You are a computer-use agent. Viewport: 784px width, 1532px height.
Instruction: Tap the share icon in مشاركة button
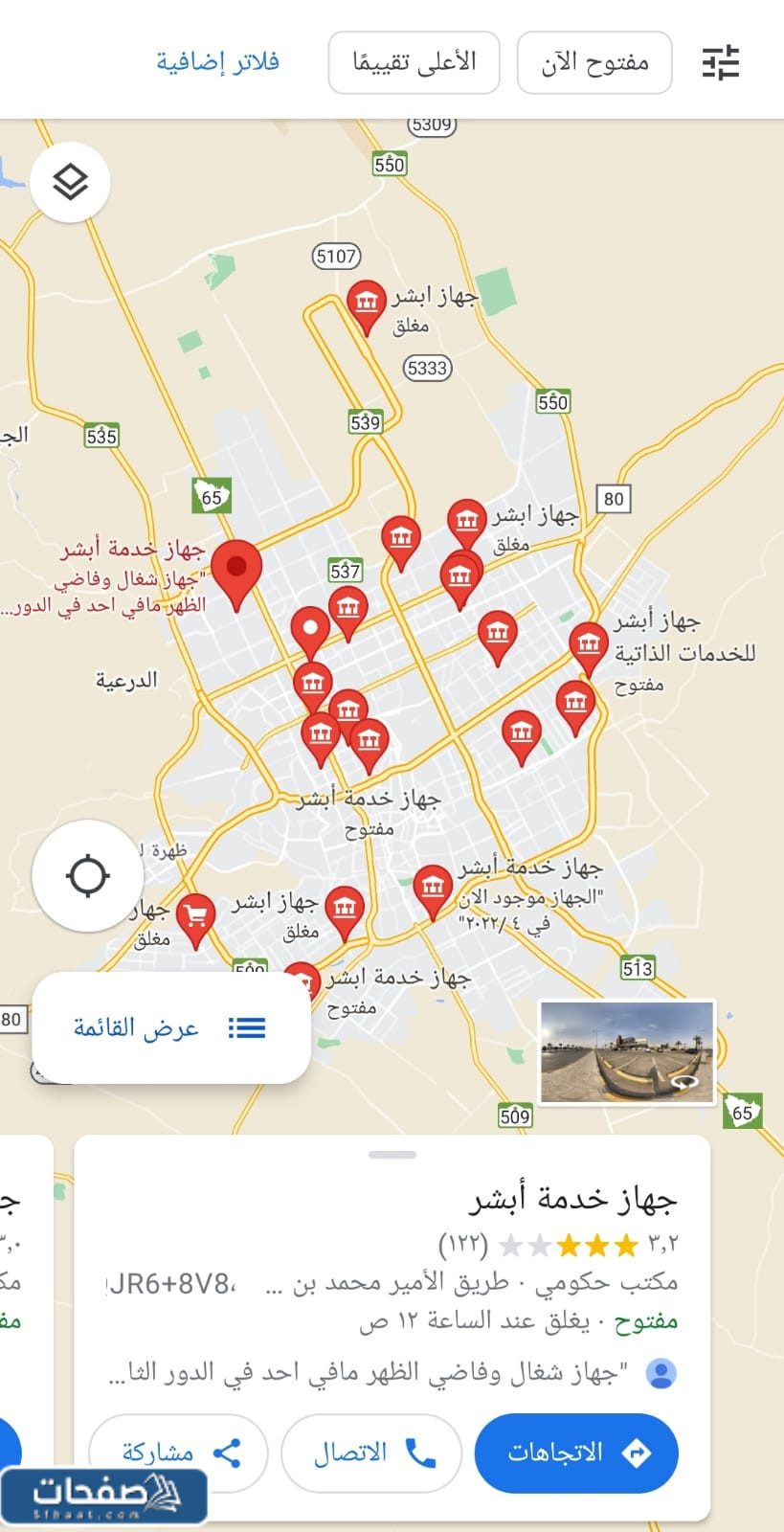click(228, 1452)
